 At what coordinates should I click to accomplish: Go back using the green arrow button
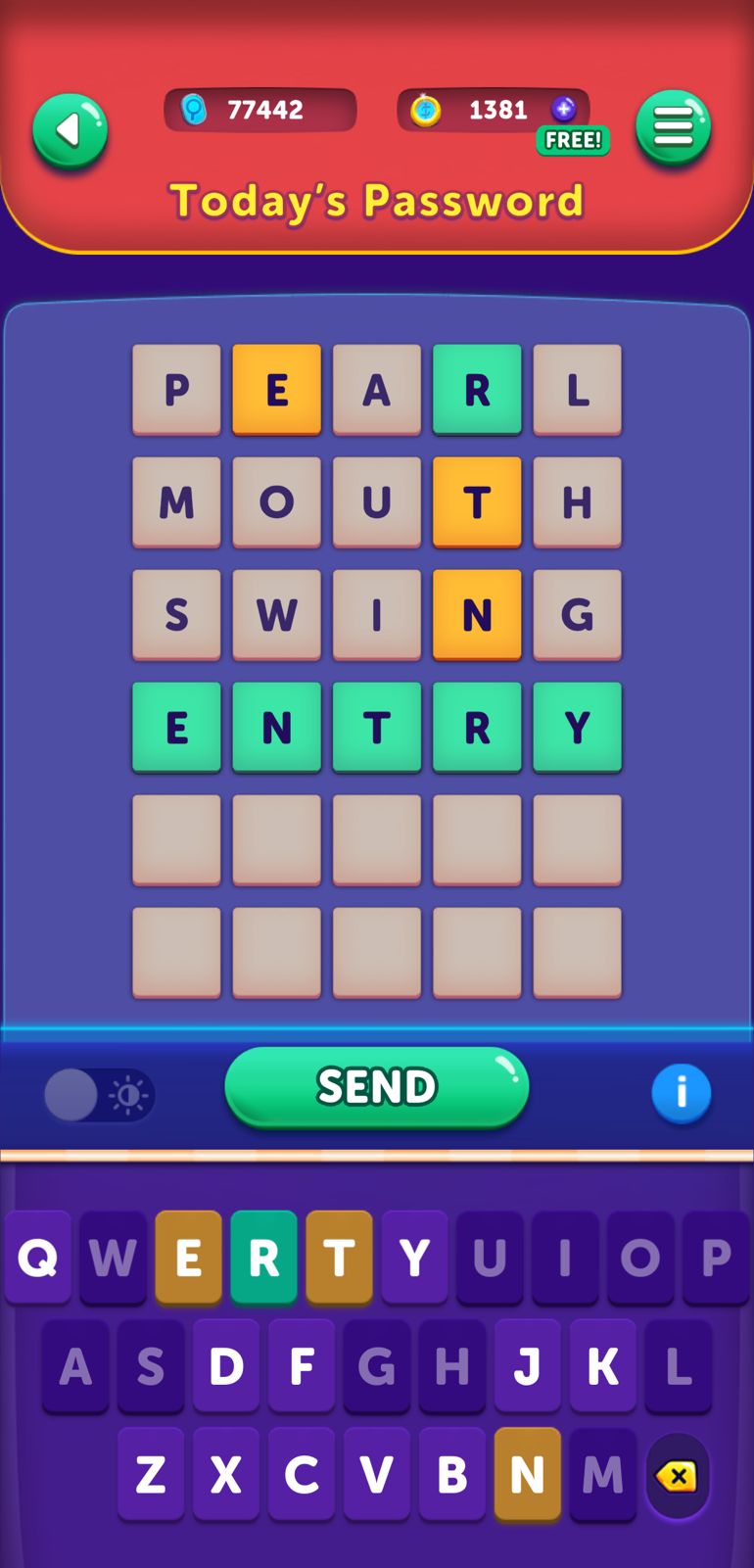(70, 130)
